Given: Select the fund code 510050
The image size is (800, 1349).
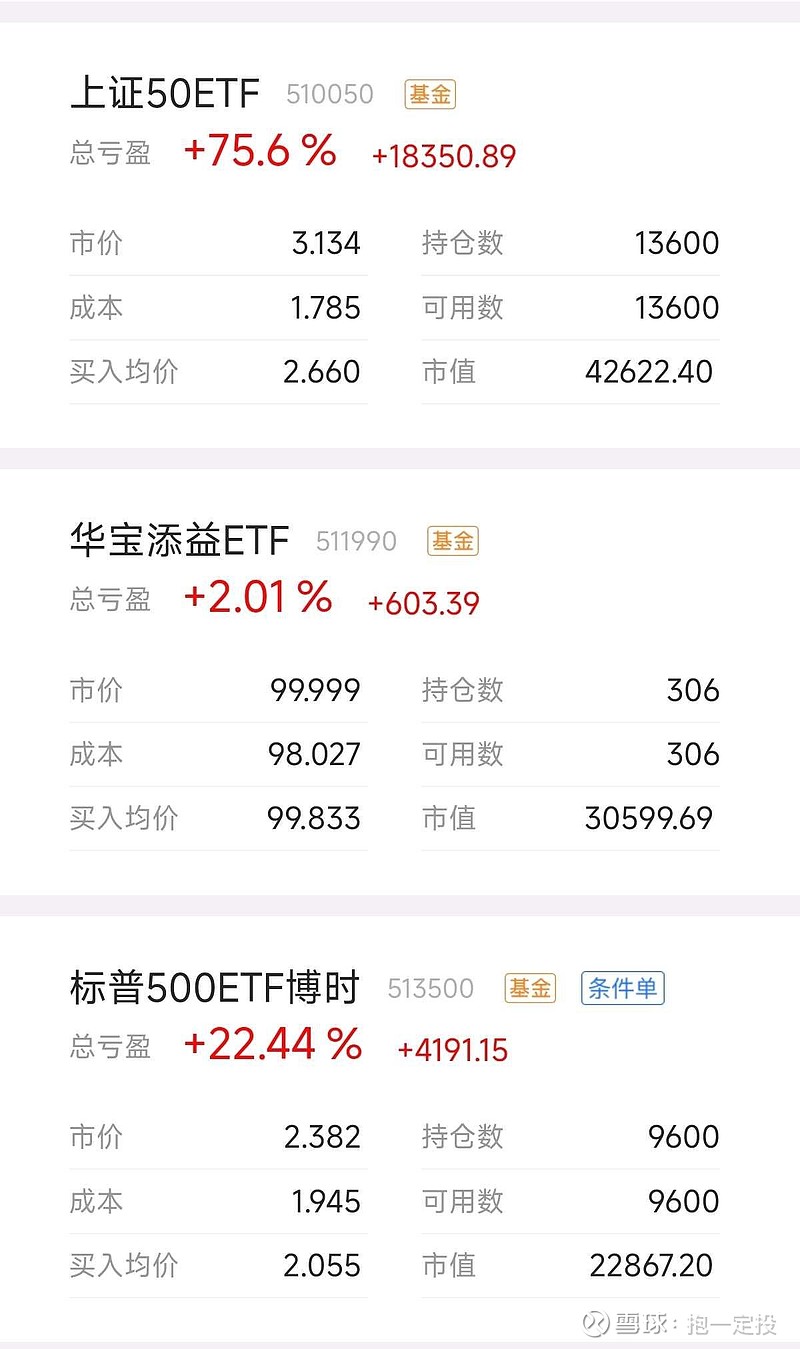Looking at the screenshot, I should pos(331,93).
